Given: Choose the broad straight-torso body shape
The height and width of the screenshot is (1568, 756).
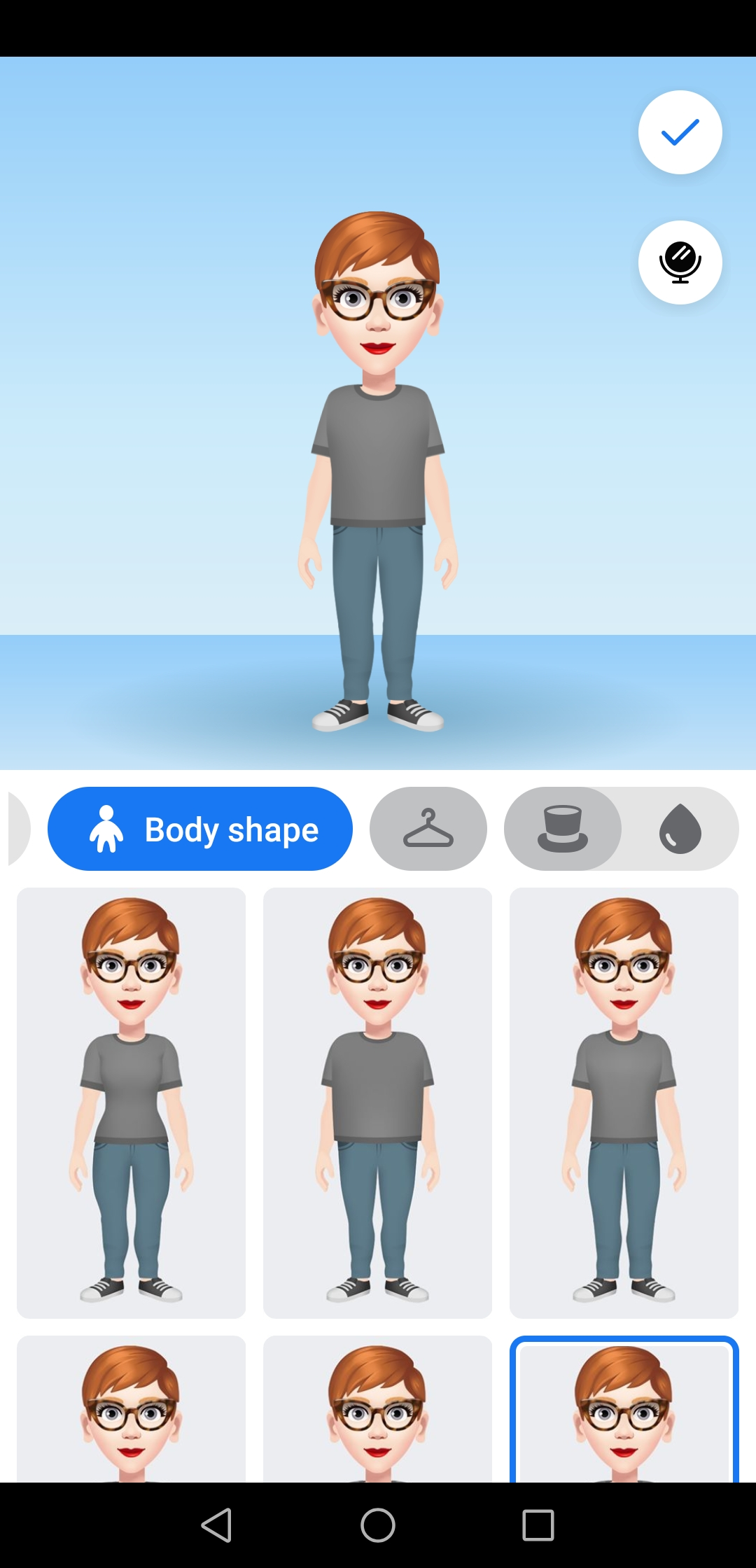Looking at the screenshot, I should [x=377, y=1102].
